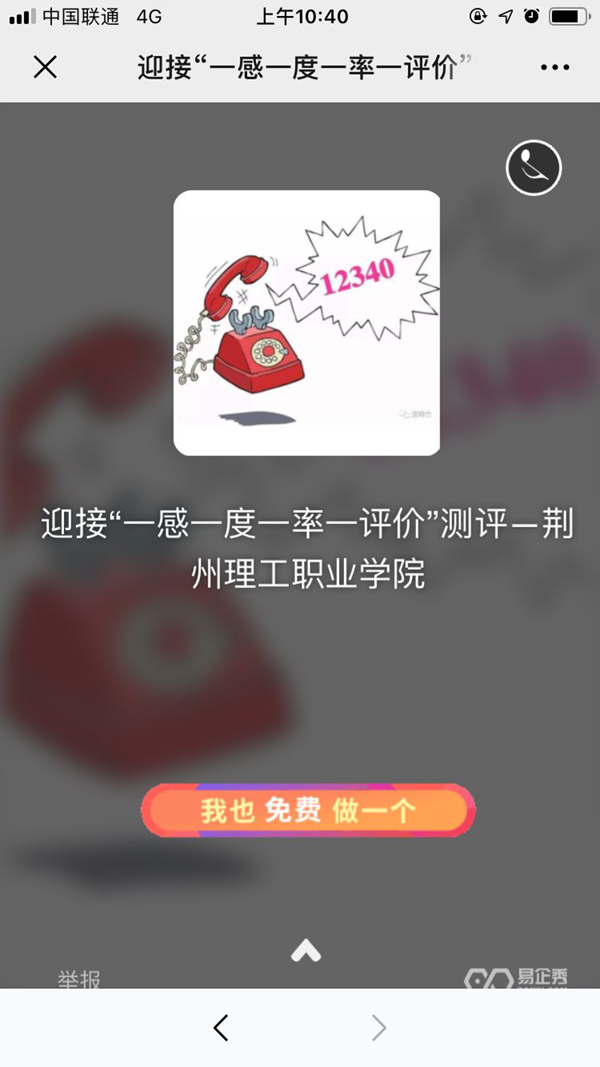Go back in the browser
The image size is (600, 1067).
tap(222, 1027)
